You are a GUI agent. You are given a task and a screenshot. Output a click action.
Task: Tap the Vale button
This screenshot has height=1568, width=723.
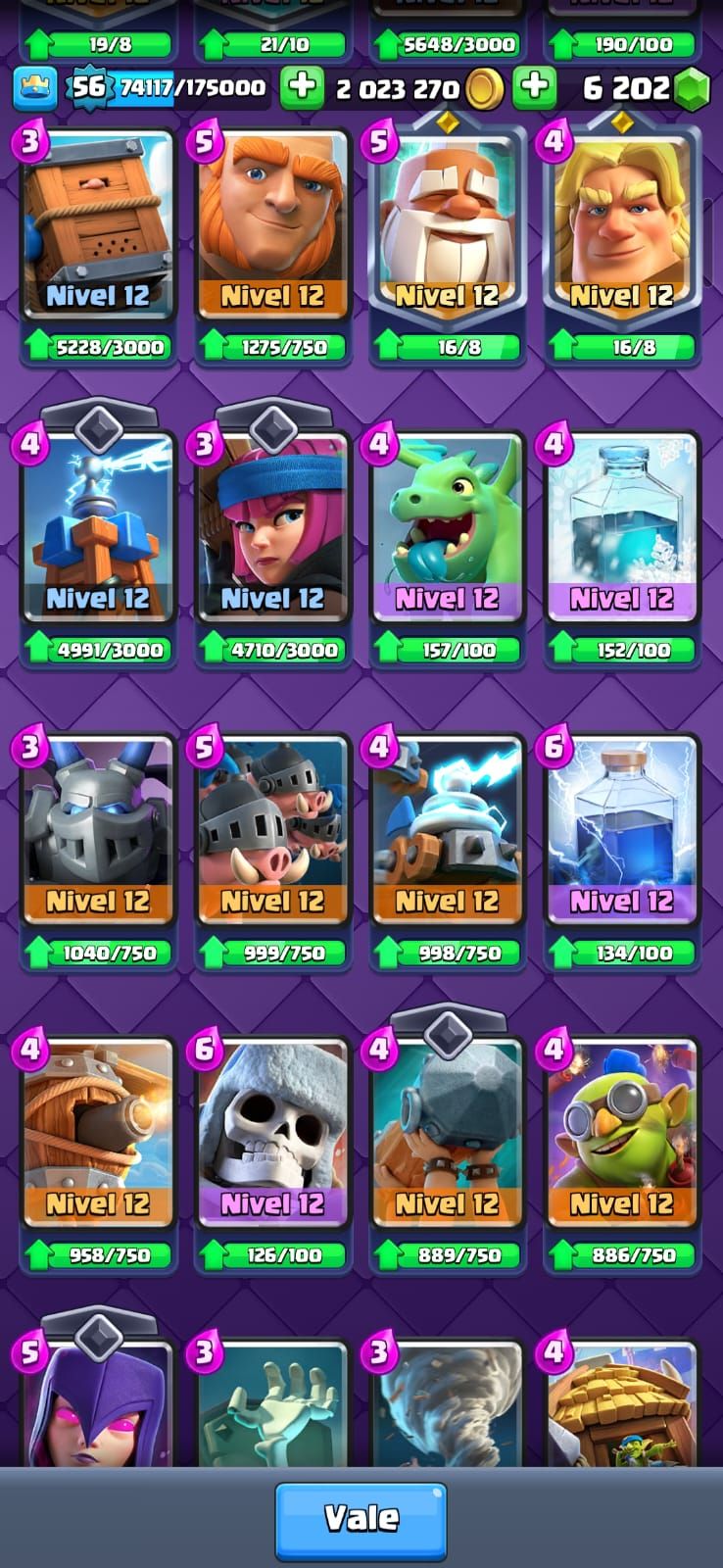pyautogui.click(x=361, y=1520)
